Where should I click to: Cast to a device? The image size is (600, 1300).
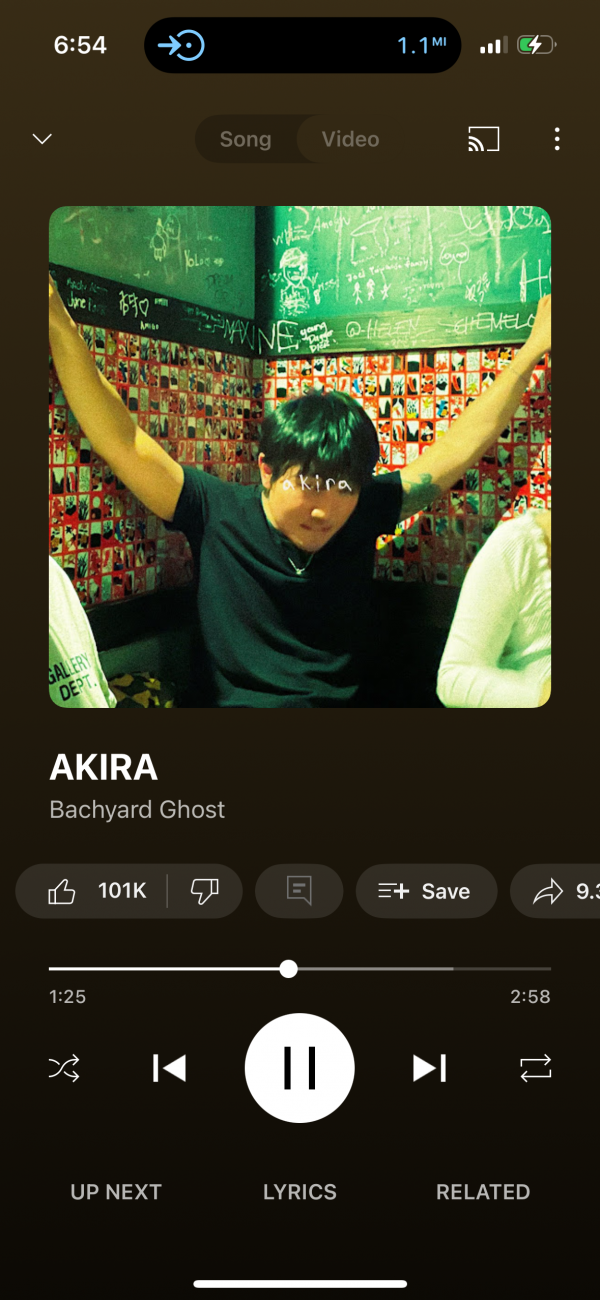(483, 139)
